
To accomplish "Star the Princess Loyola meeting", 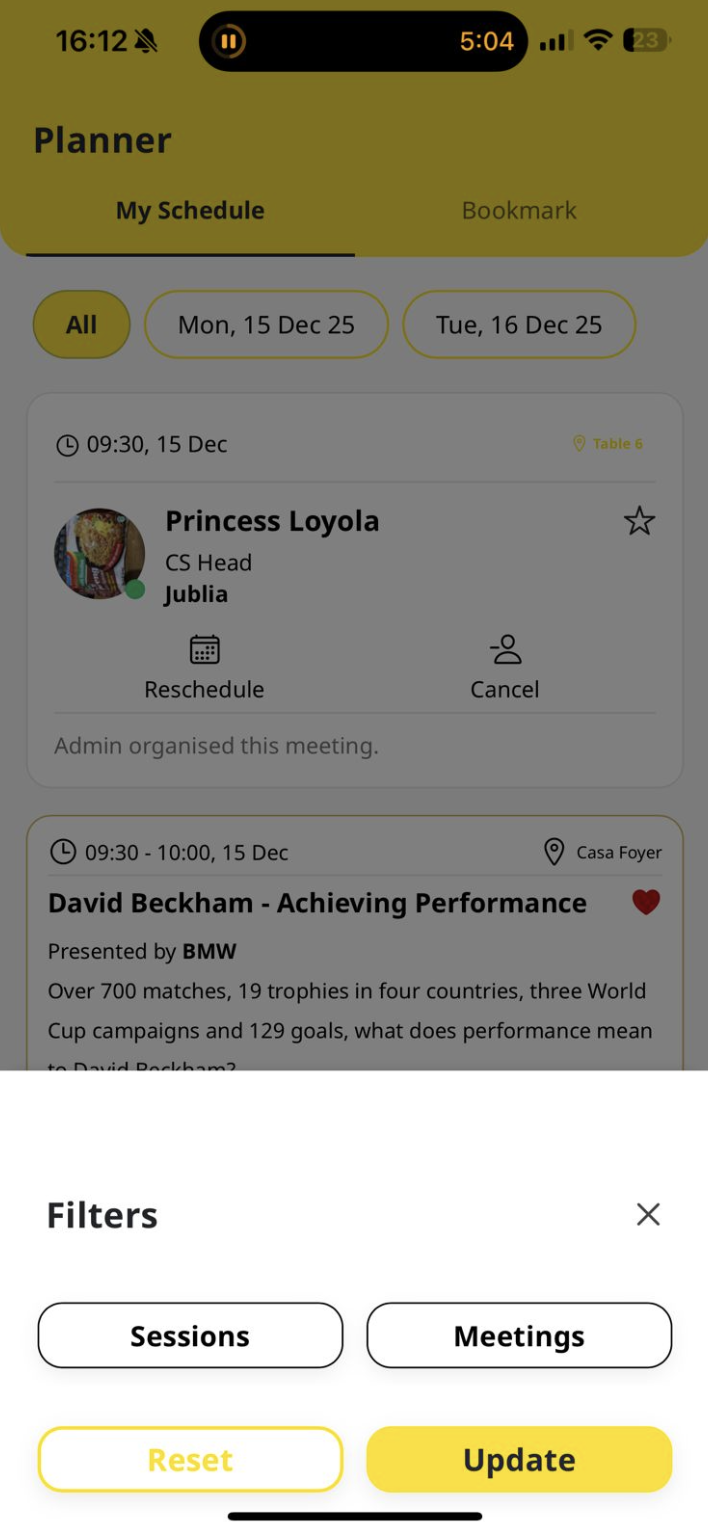I will click(639, 521).
